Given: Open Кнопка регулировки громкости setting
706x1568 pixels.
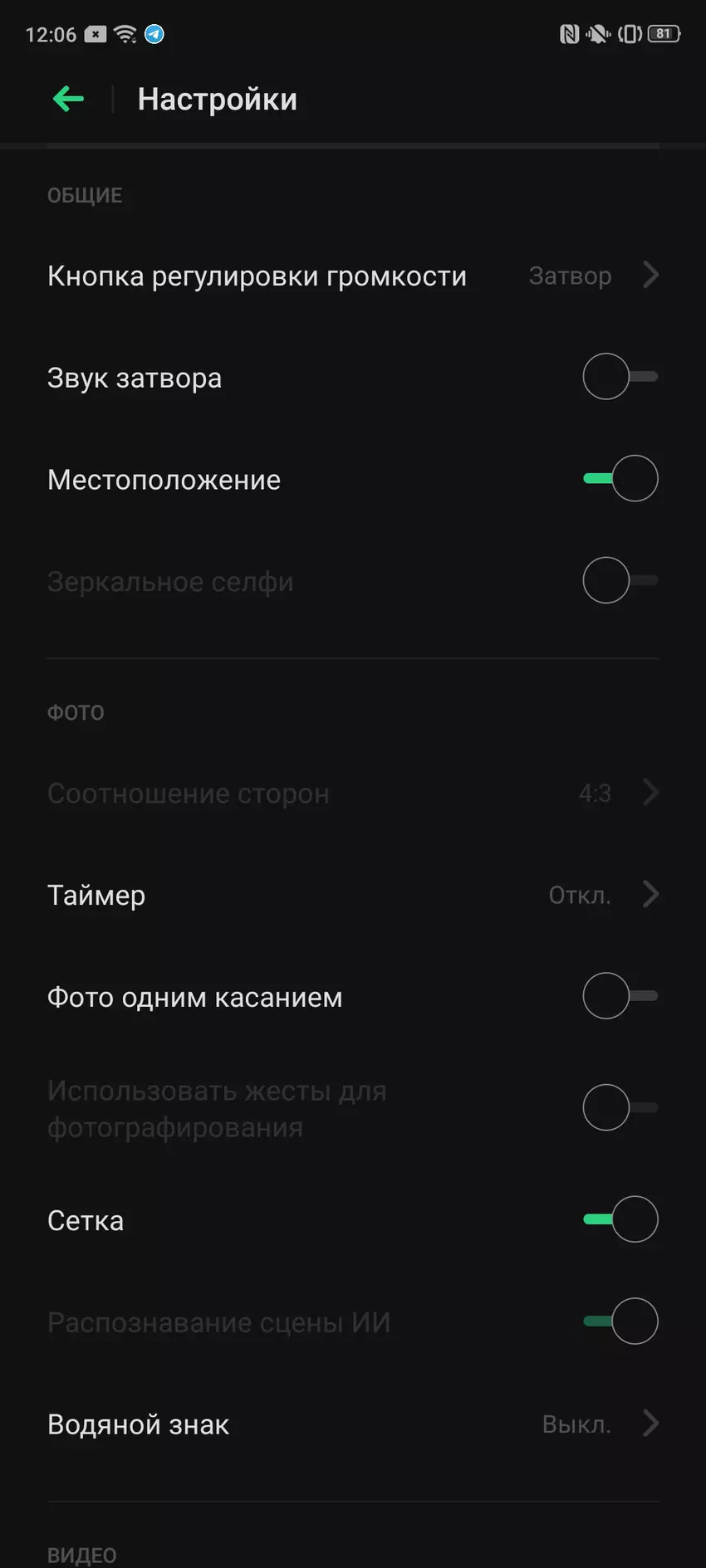Looking at the screenshot, I should pos(352,276).
